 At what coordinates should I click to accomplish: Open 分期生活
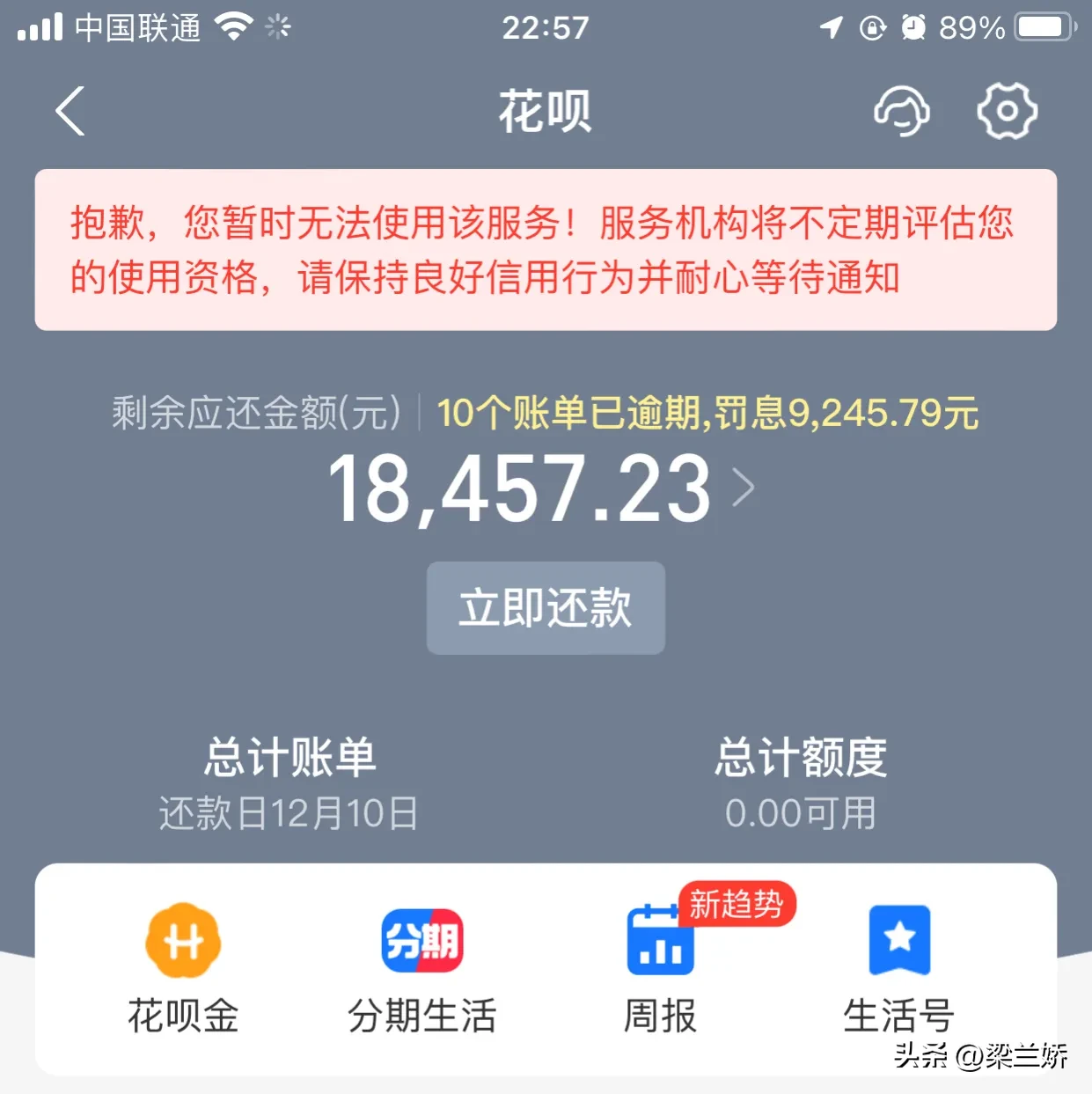422,968
